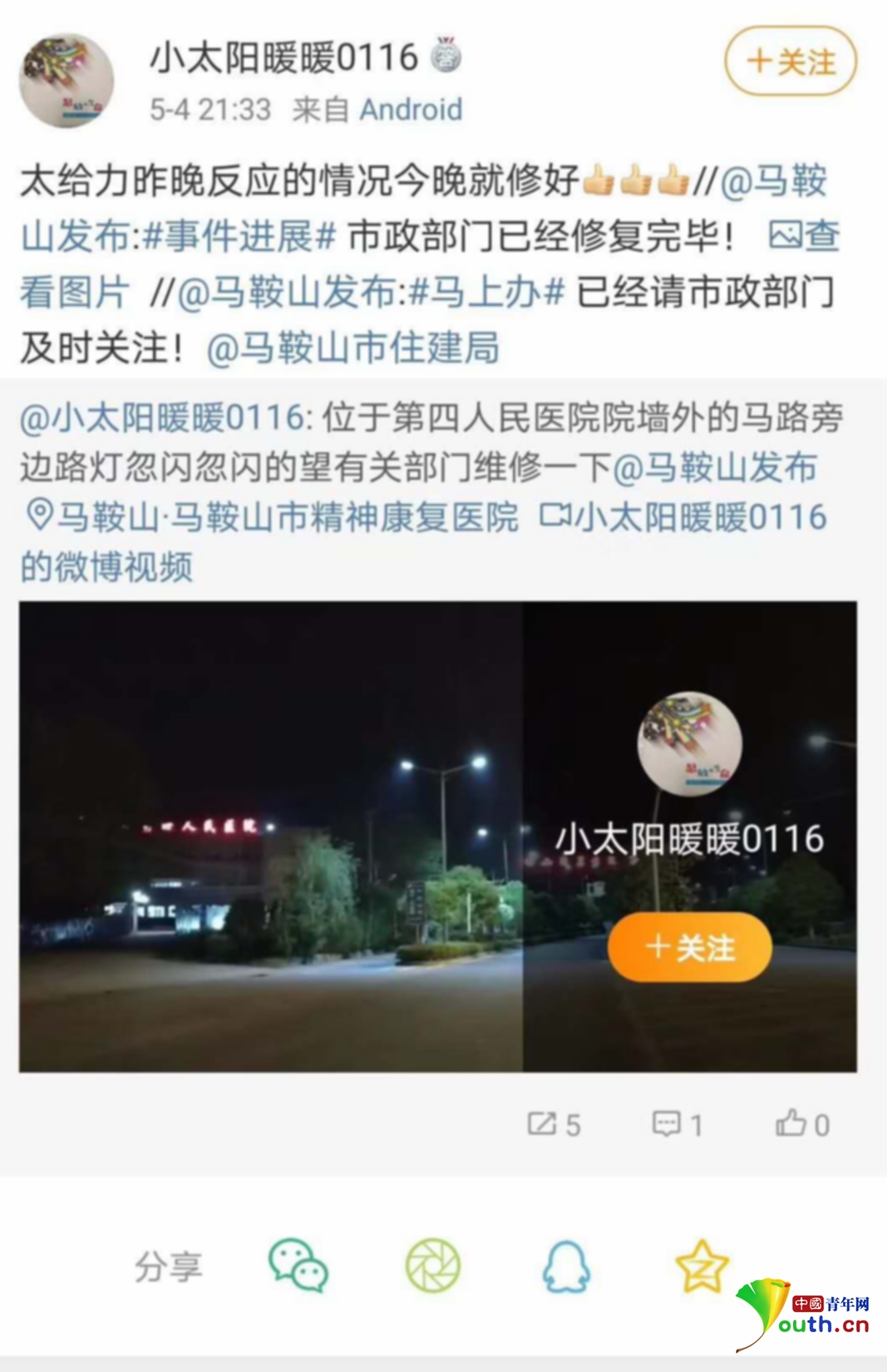Open the @小太阳暖暖0116 mention in the quoted post
The width and height of the screenshot is (887, 1372).
[161, 417]
